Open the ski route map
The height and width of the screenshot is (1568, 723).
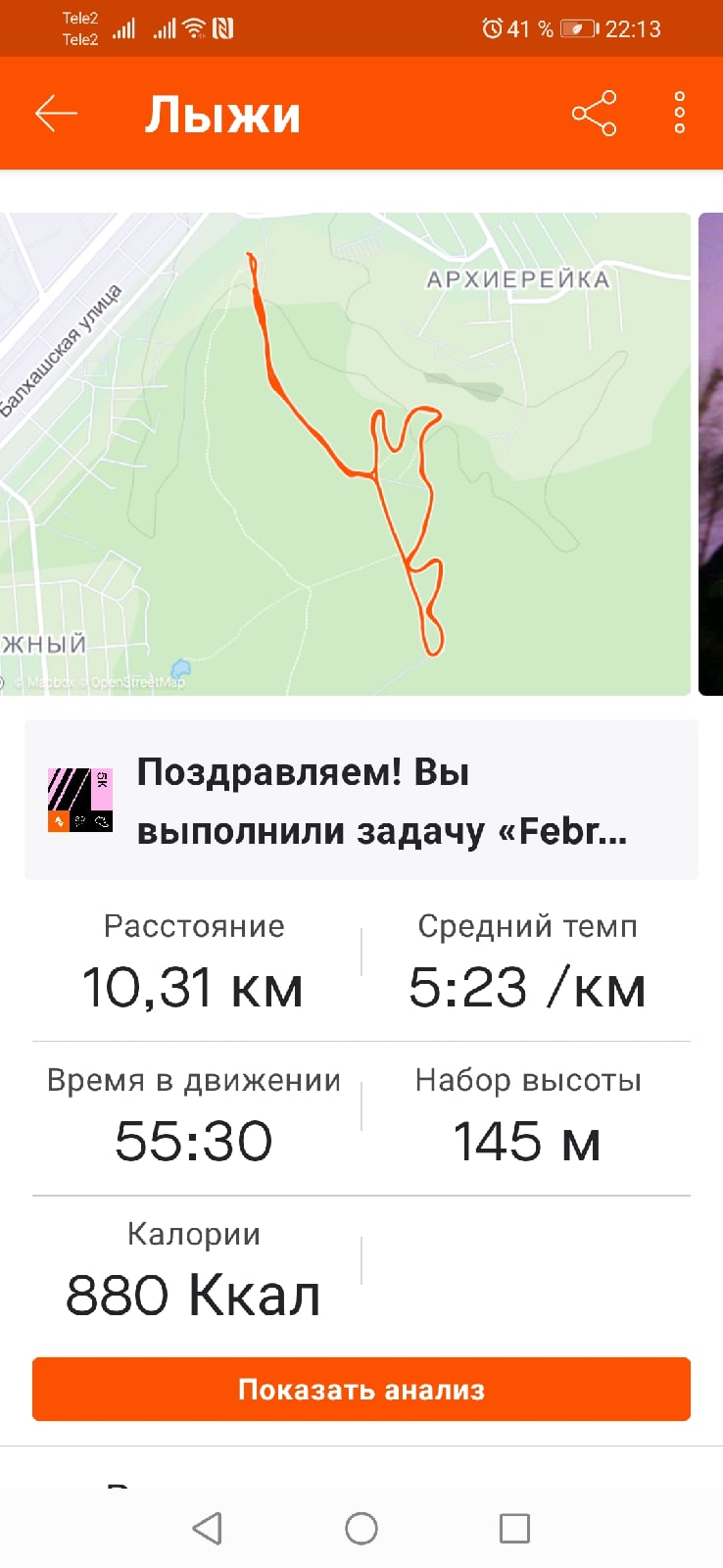(345, 454)
